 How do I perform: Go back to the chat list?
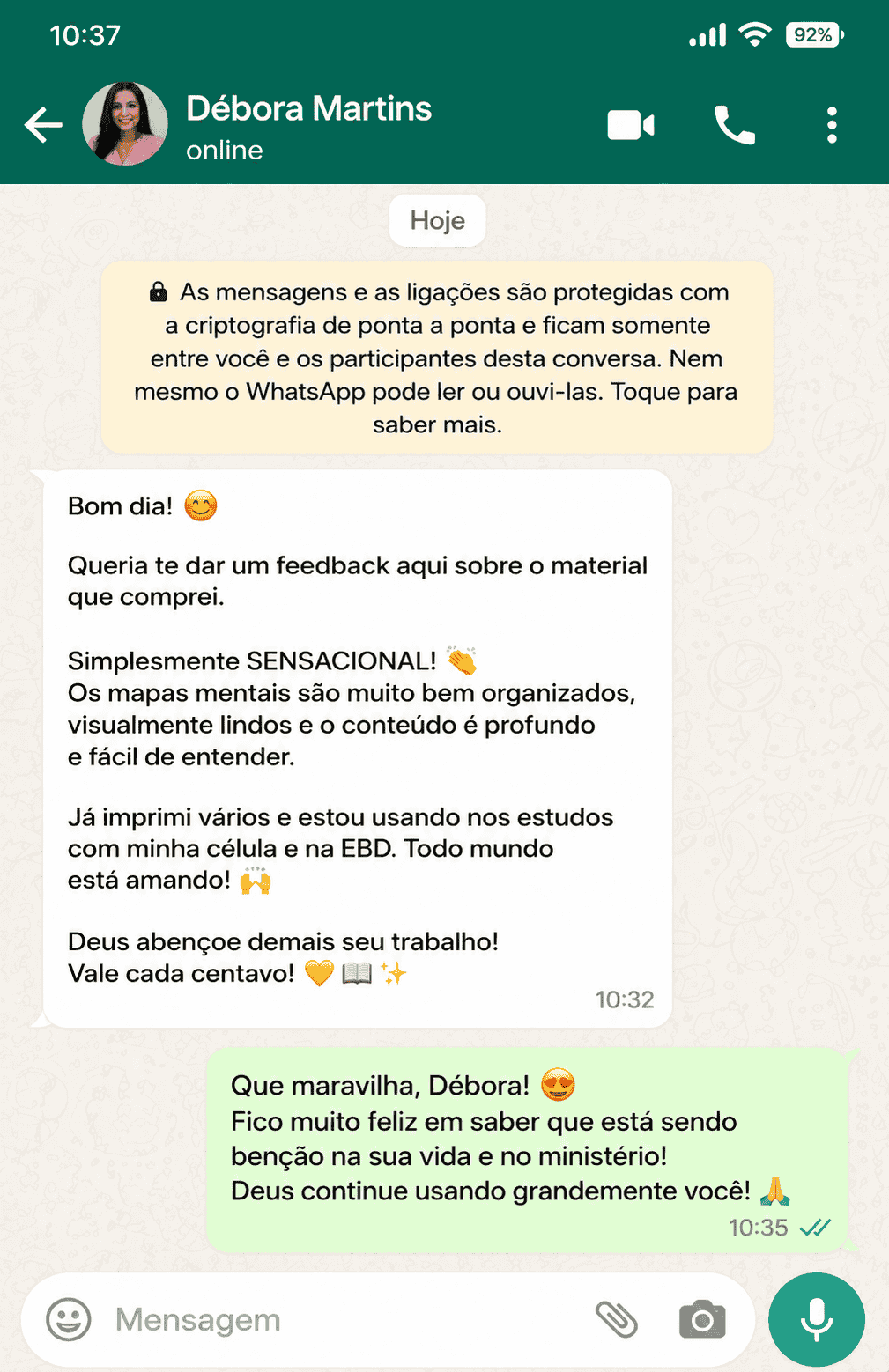[43, 125]
